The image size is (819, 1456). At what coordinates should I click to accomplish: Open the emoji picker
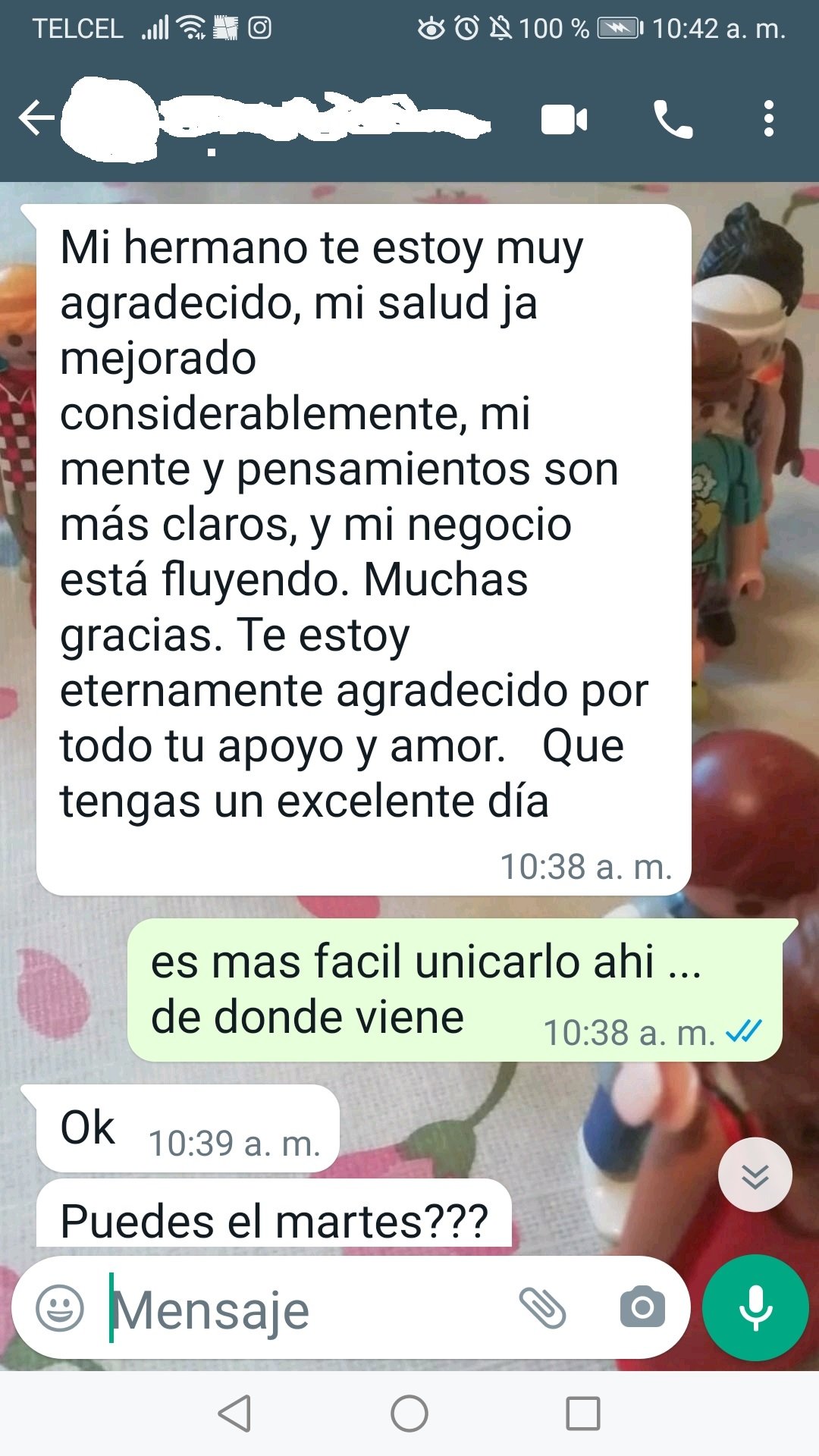[x=60, y=1308]
